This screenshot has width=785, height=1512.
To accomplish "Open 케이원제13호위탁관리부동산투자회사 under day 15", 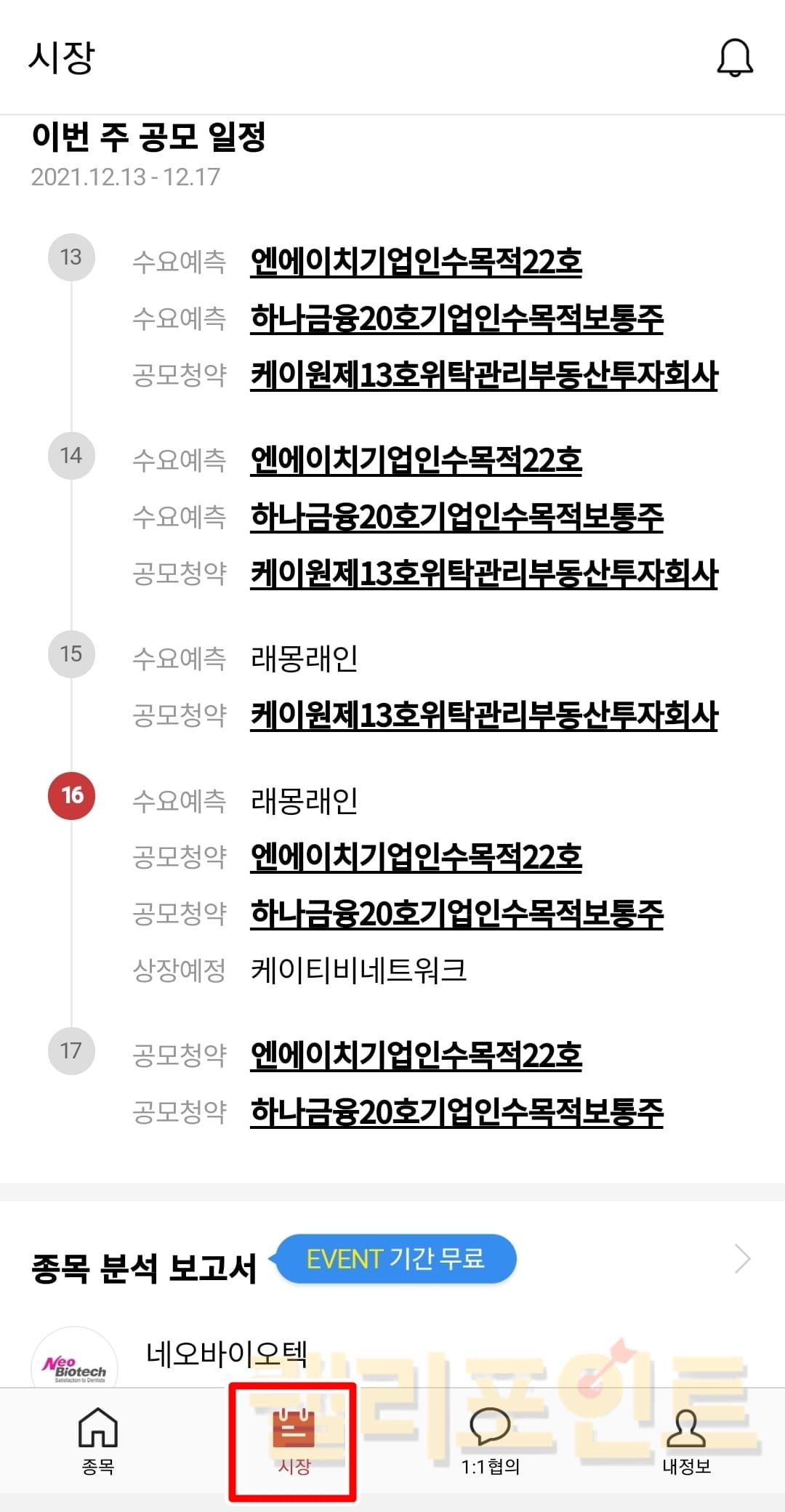I will pyautogui.click(x=483, y=715).
